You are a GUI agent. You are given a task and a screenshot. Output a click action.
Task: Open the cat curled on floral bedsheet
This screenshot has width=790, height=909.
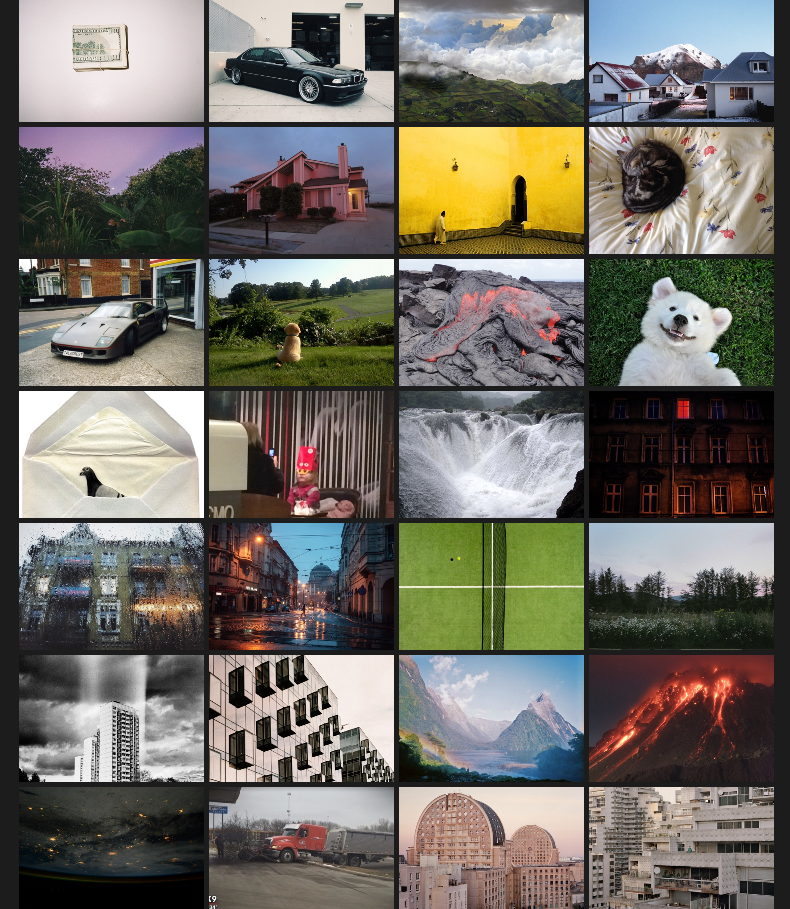pyautogui.click(x=681, y=190)
